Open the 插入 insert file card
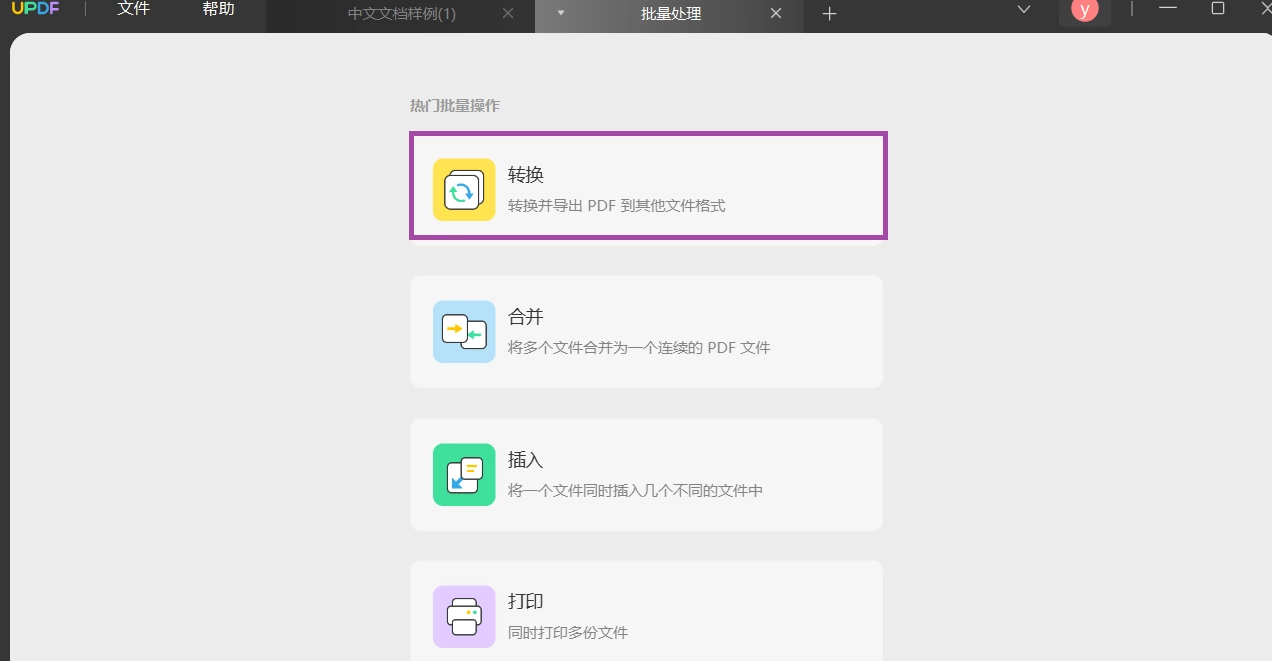 [646, 475]
